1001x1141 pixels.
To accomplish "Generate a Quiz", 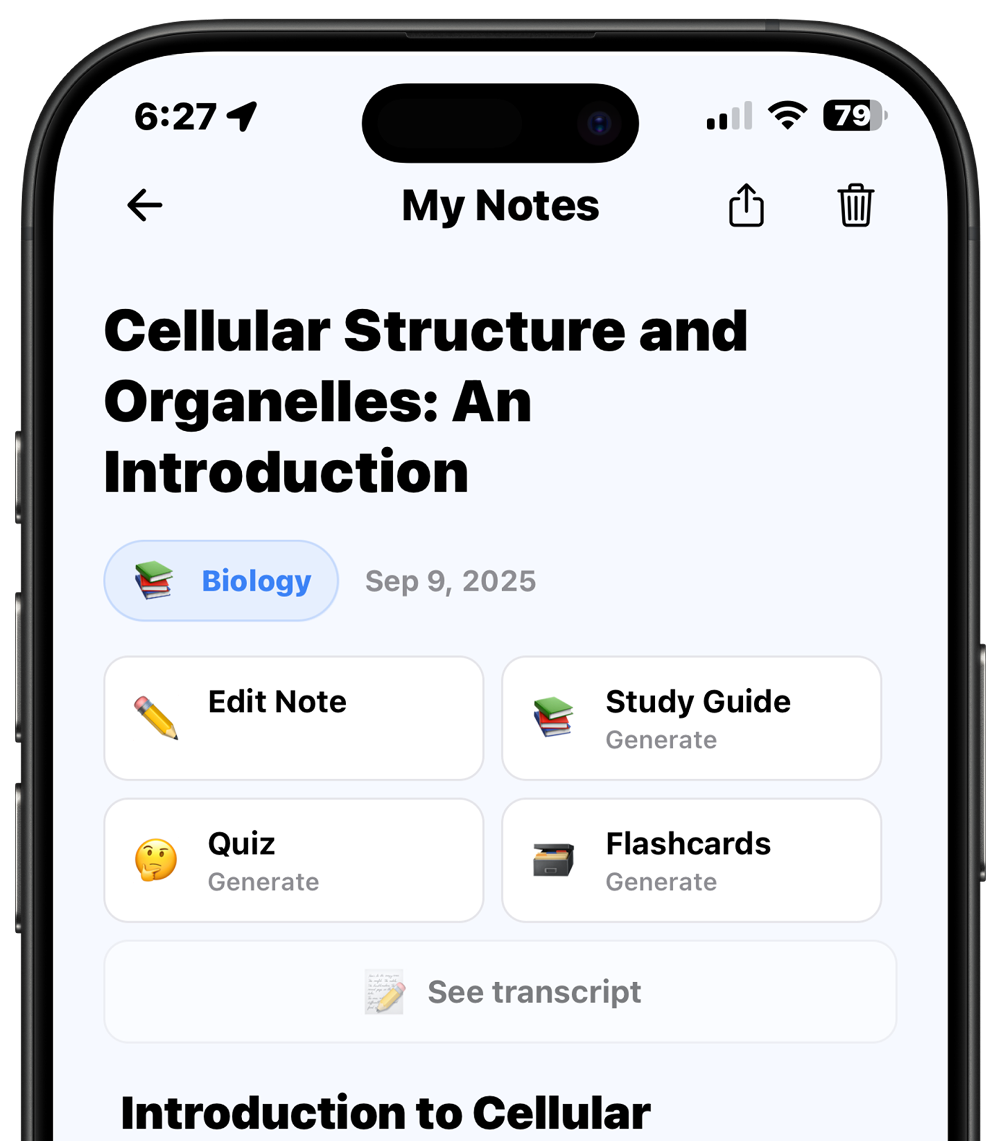I will click(293, 860).
